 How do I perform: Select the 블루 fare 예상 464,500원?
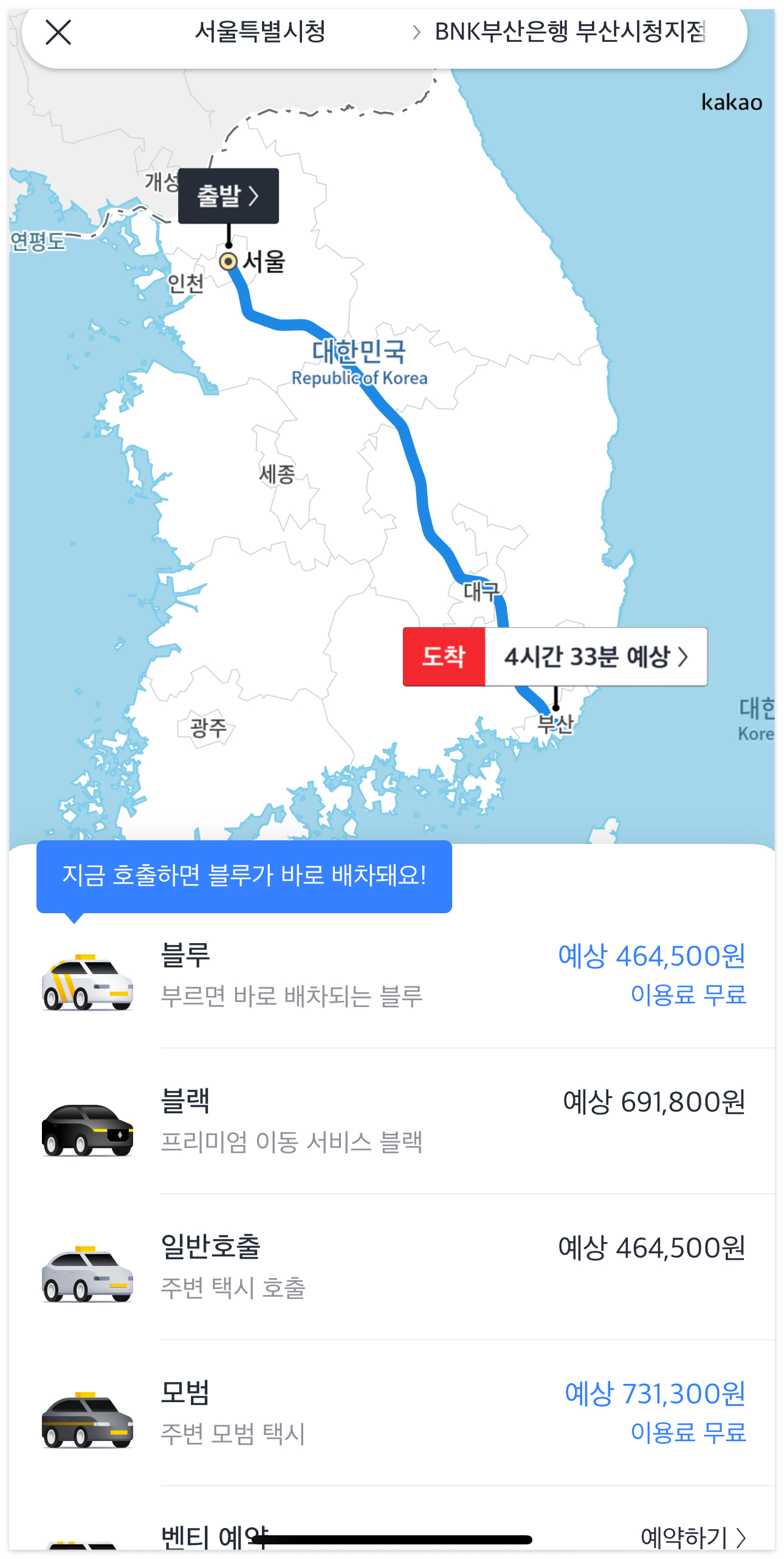coord(651,955)
